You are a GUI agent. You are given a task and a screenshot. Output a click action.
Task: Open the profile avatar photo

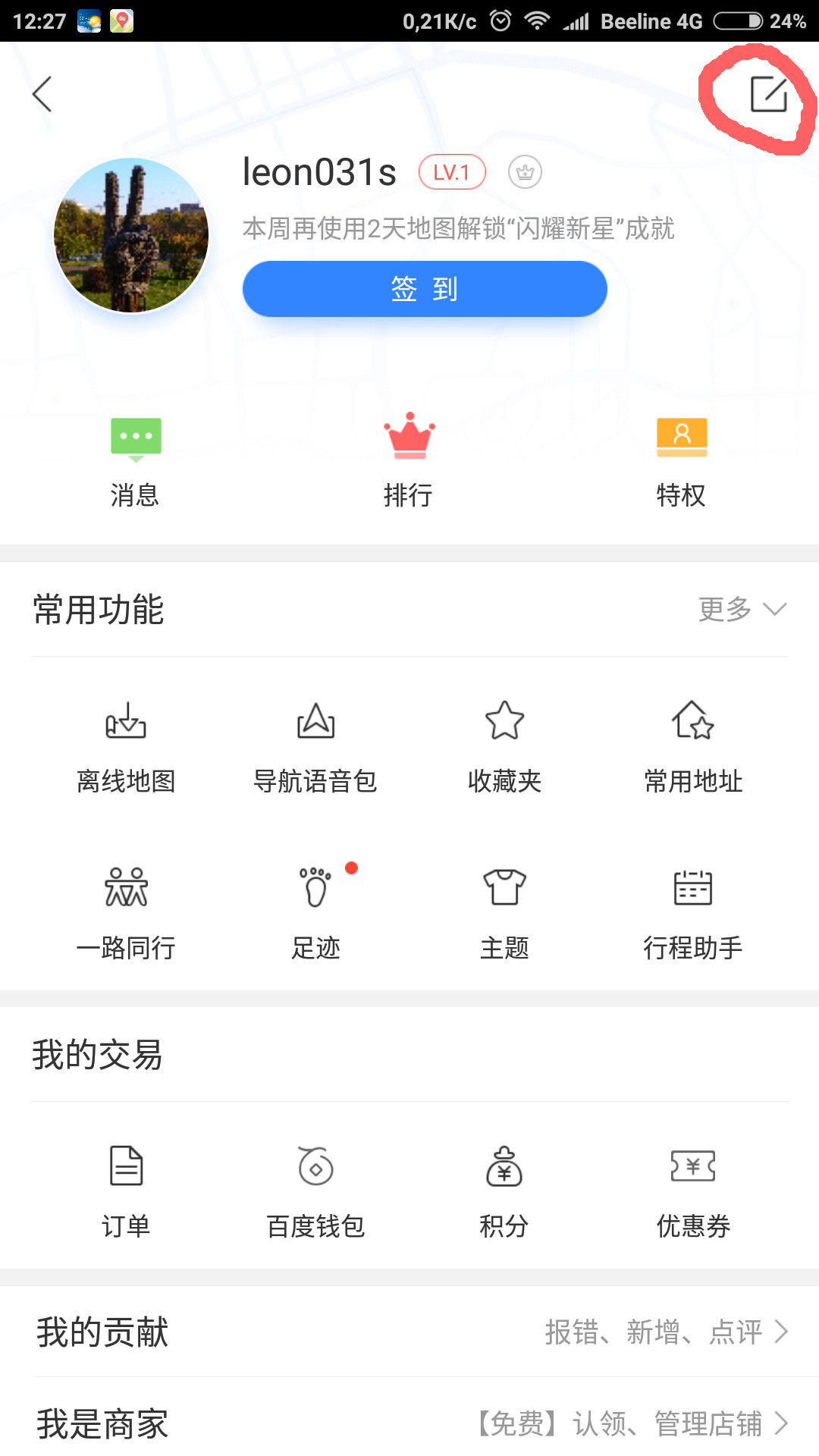click(131, 235)
